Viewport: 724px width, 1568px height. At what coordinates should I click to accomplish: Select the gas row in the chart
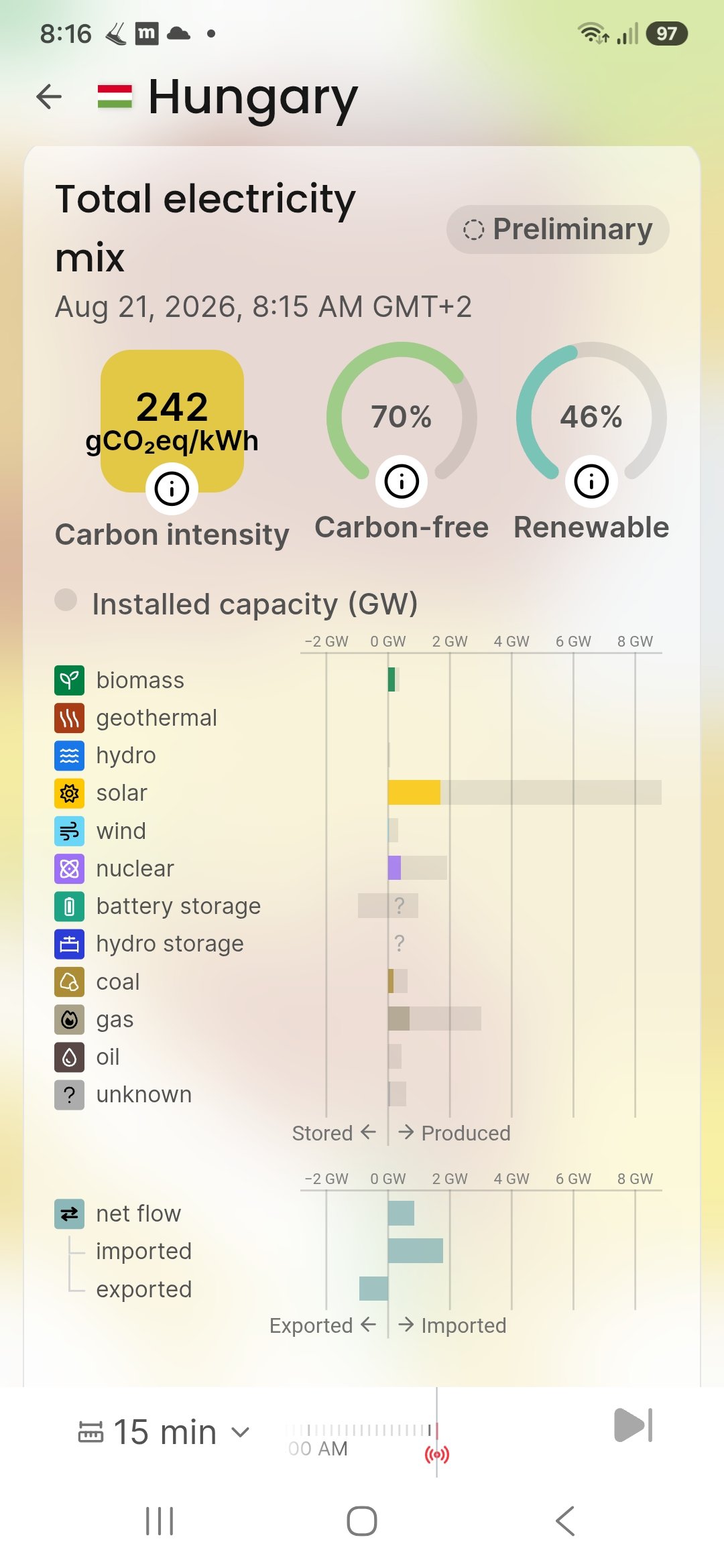358,1019
